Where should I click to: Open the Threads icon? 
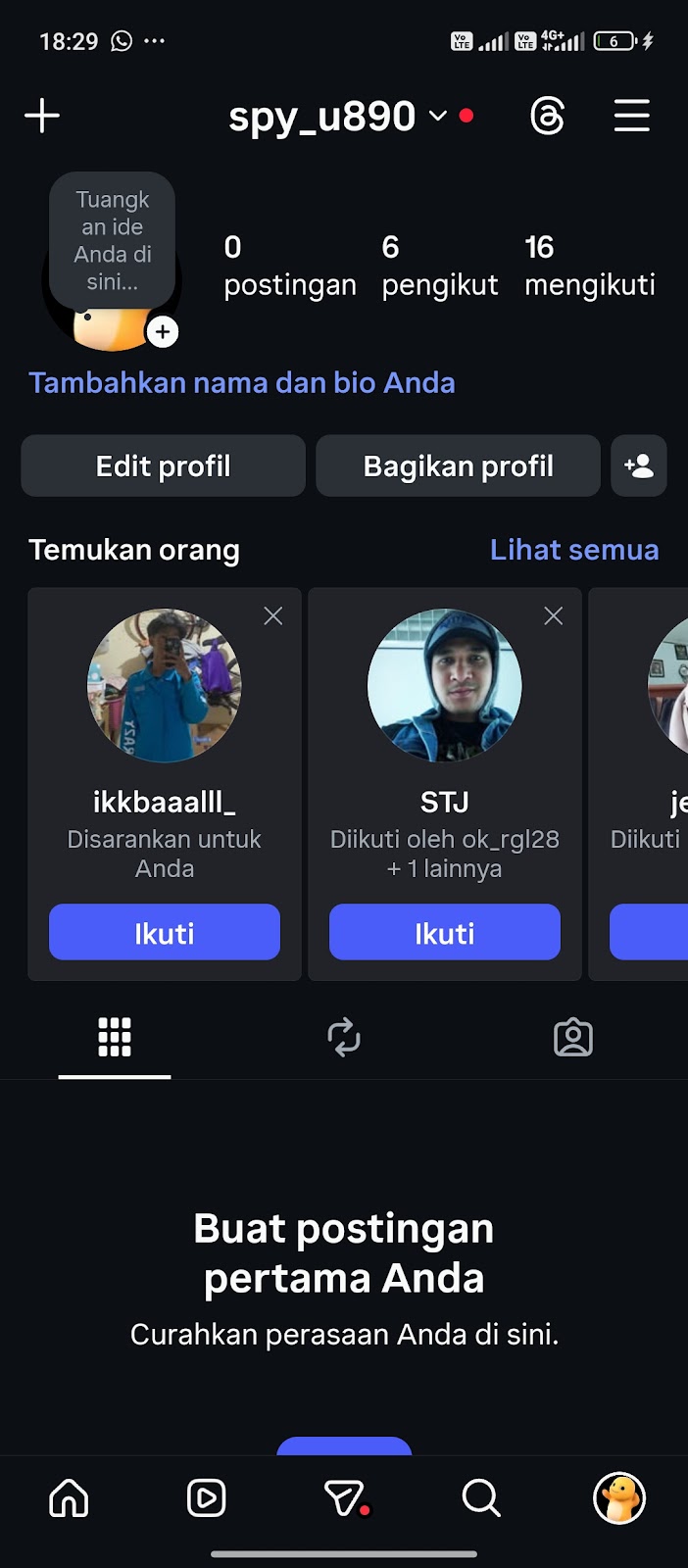[x=547, y=117]
